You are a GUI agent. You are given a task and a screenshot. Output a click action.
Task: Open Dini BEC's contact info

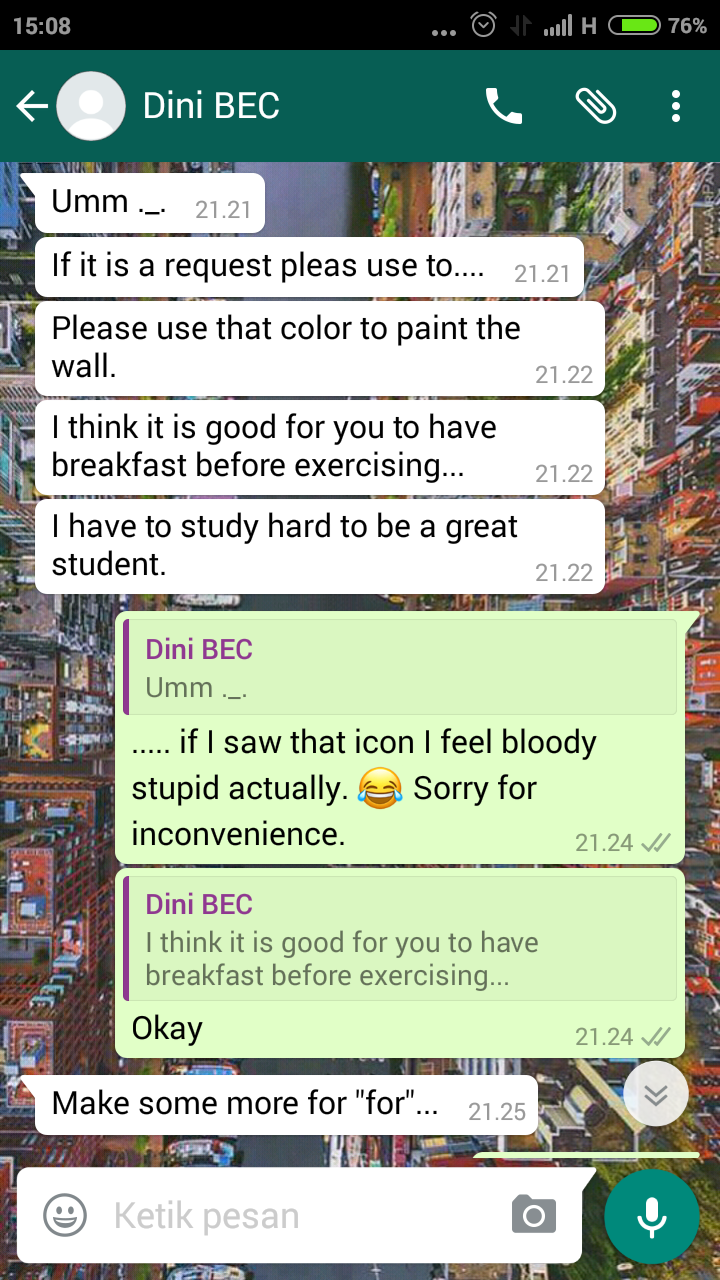pyautogui.click(x=211, y=106)
